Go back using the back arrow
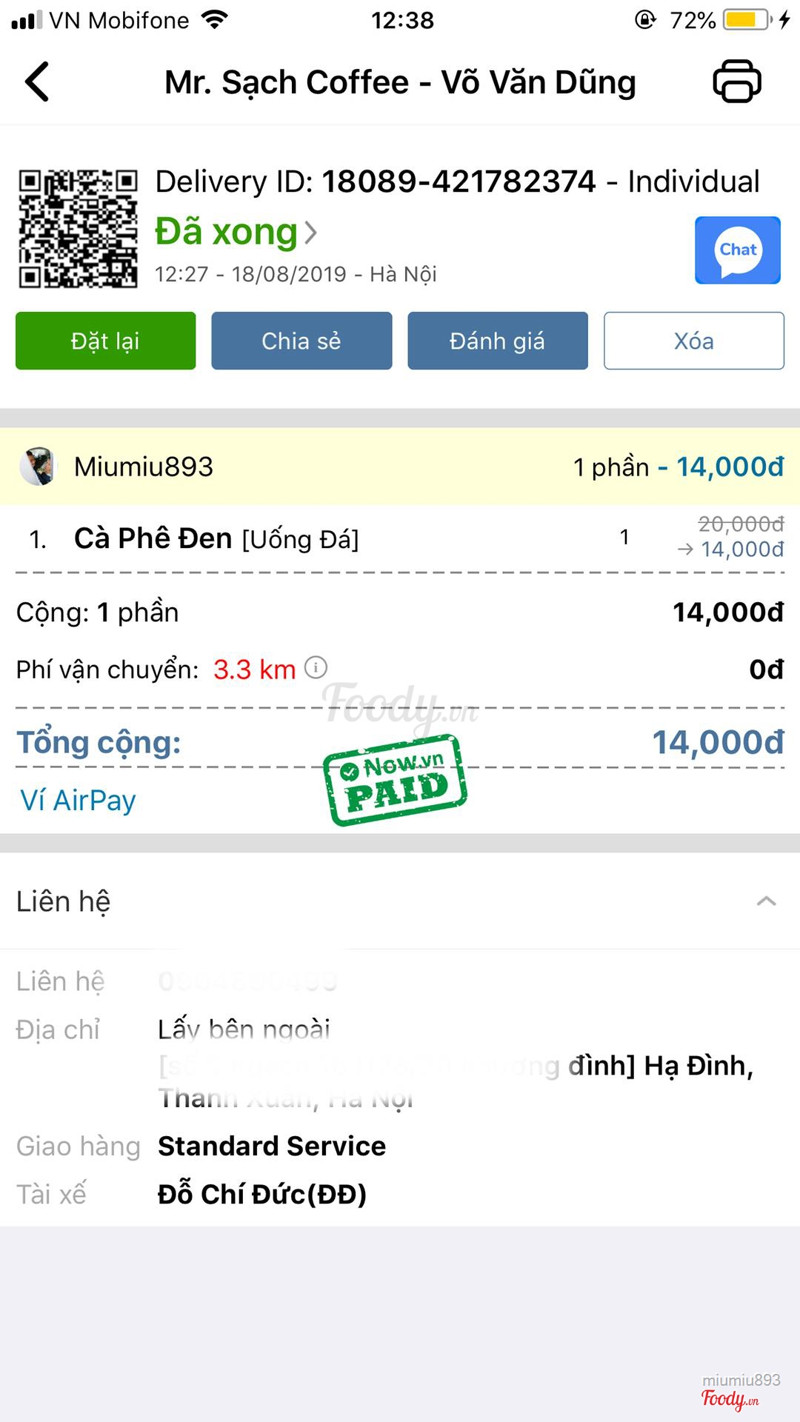The width and height of the screenshot is (800, 1422). pyautogui.click(x=38, y=82)
